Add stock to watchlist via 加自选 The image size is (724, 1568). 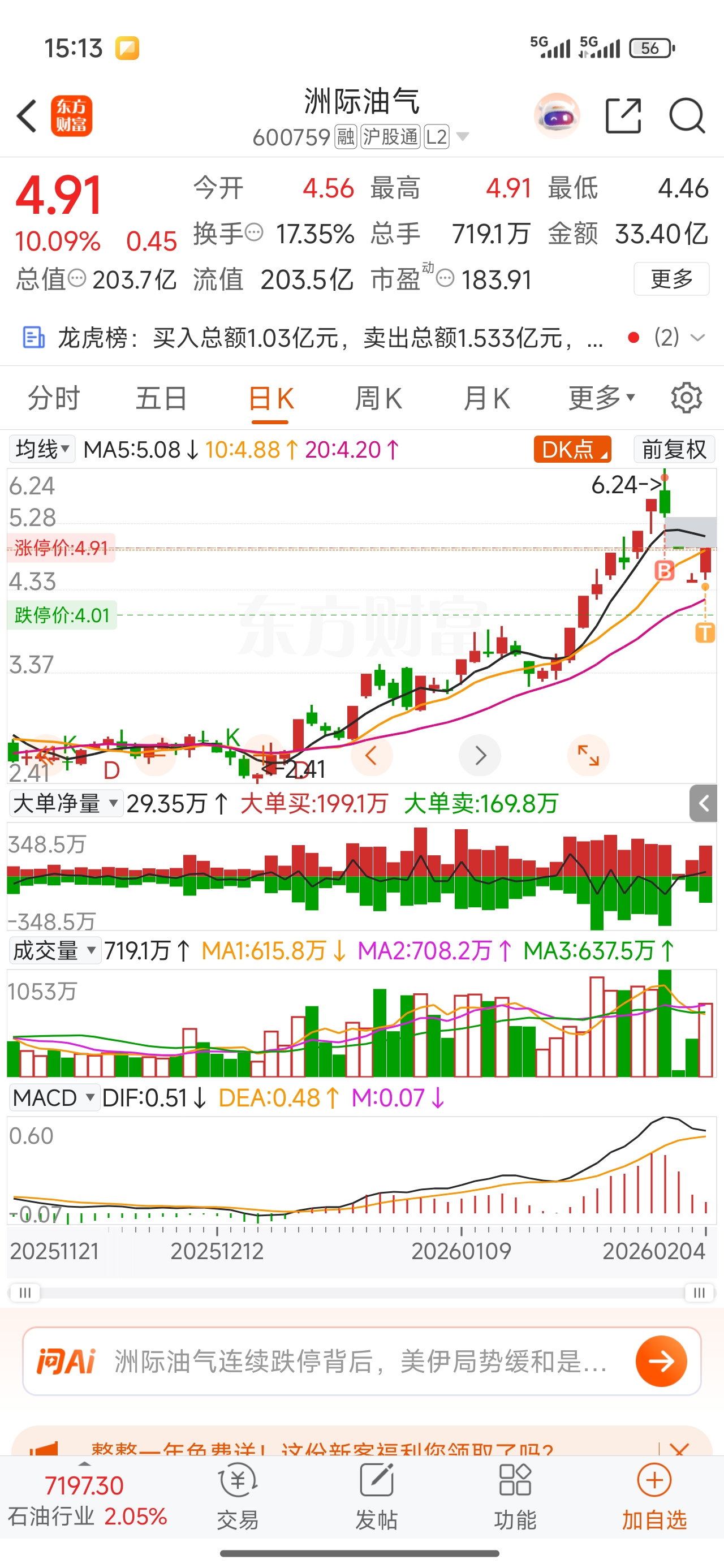pos(654,1497)
